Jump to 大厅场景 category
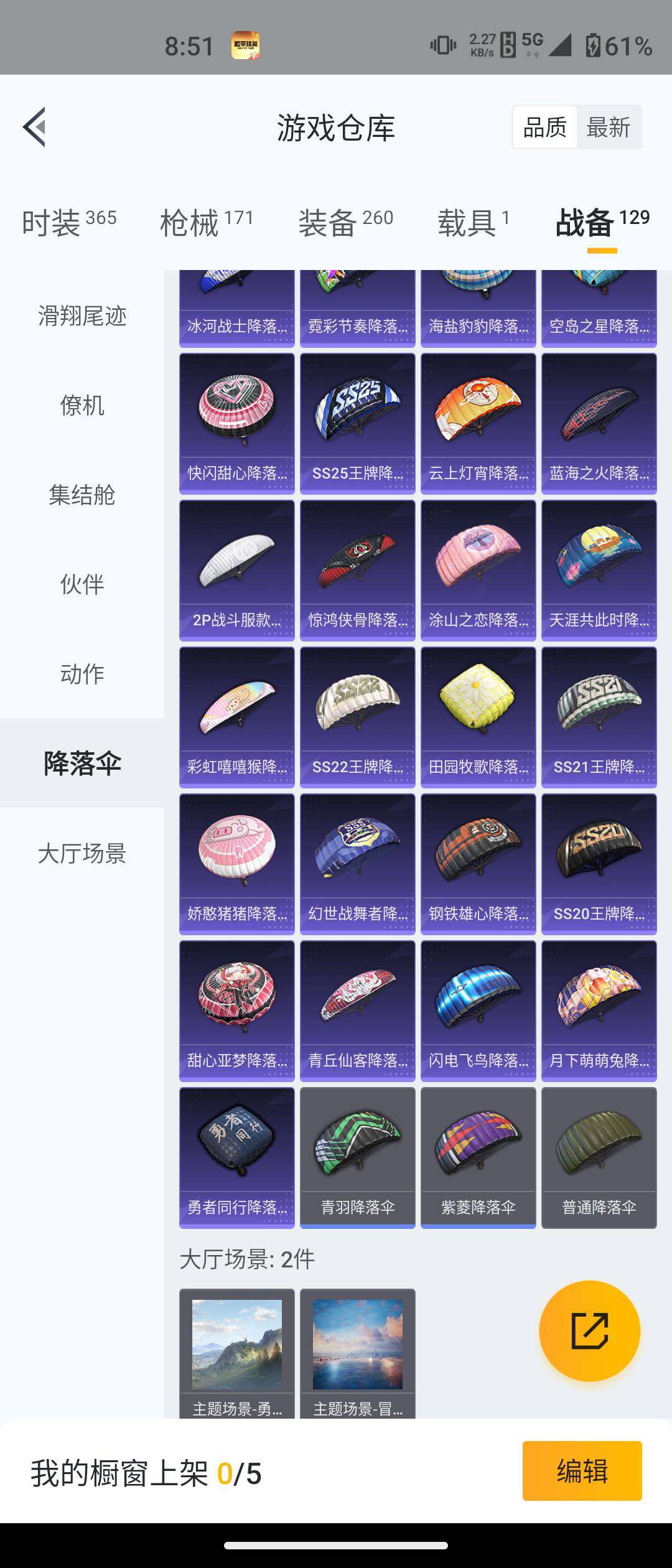Screen dimensions: 672x1568 (x=82, y=853)
